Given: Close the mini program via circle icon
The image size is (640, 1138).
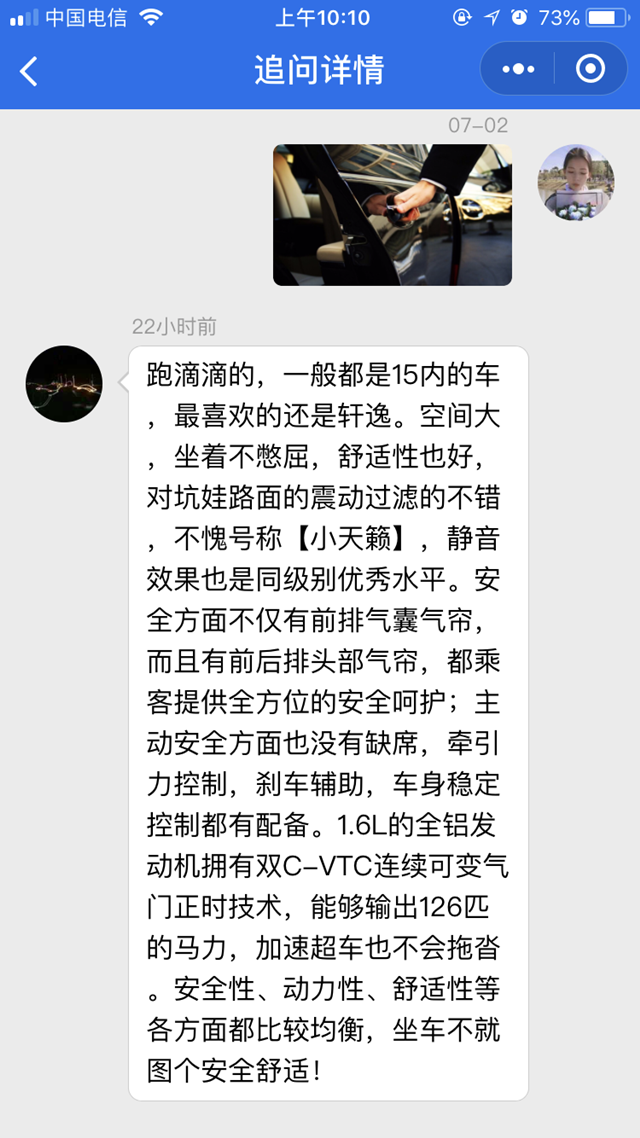Looking at the screenshot, I should tap(591, 69).
